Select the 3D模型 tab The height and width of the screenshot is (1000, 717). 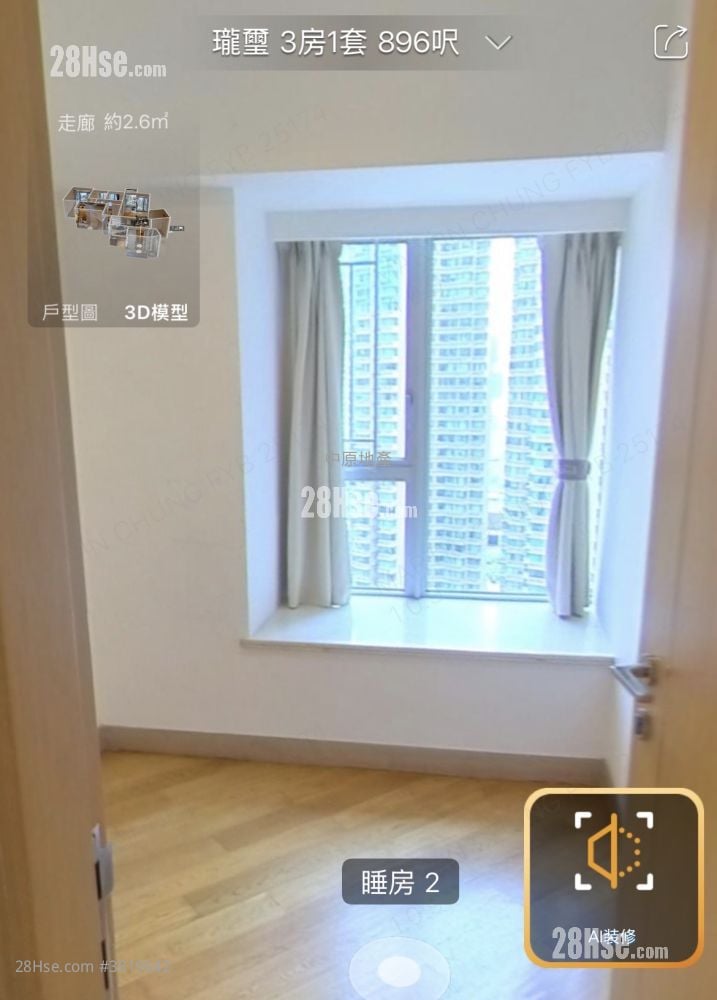pos(156,313)
